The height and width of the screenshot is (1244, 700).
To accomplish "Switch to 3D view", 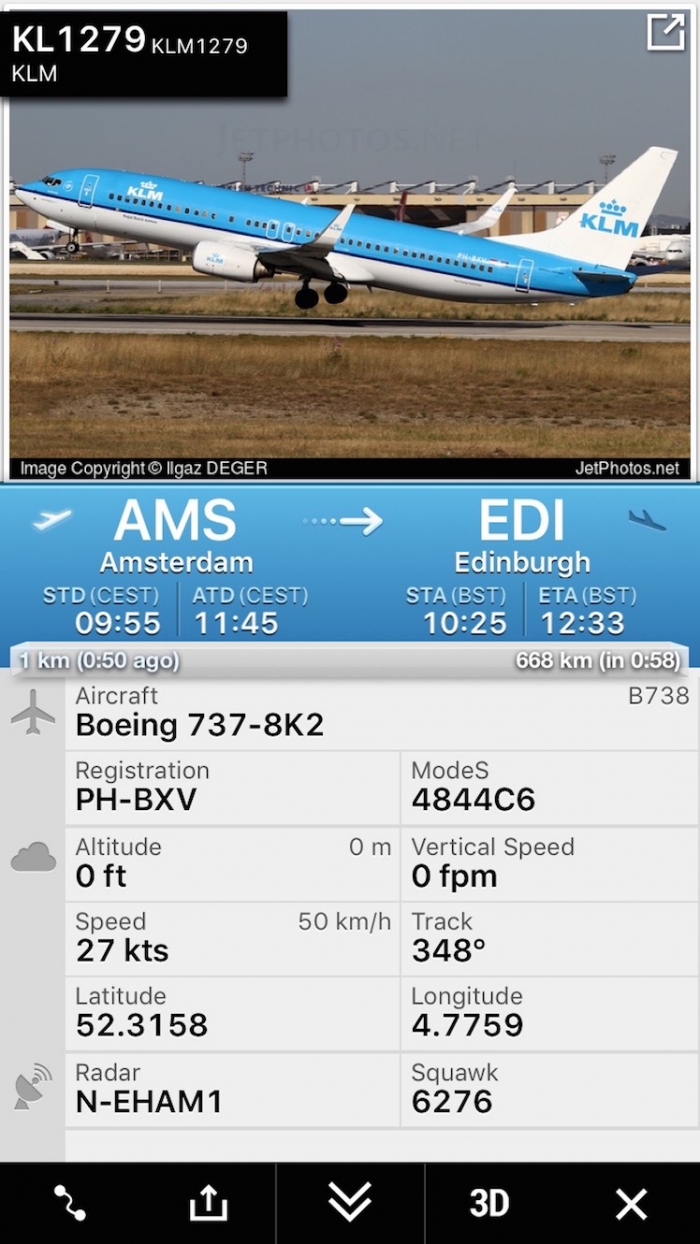I will point(489,1203).
